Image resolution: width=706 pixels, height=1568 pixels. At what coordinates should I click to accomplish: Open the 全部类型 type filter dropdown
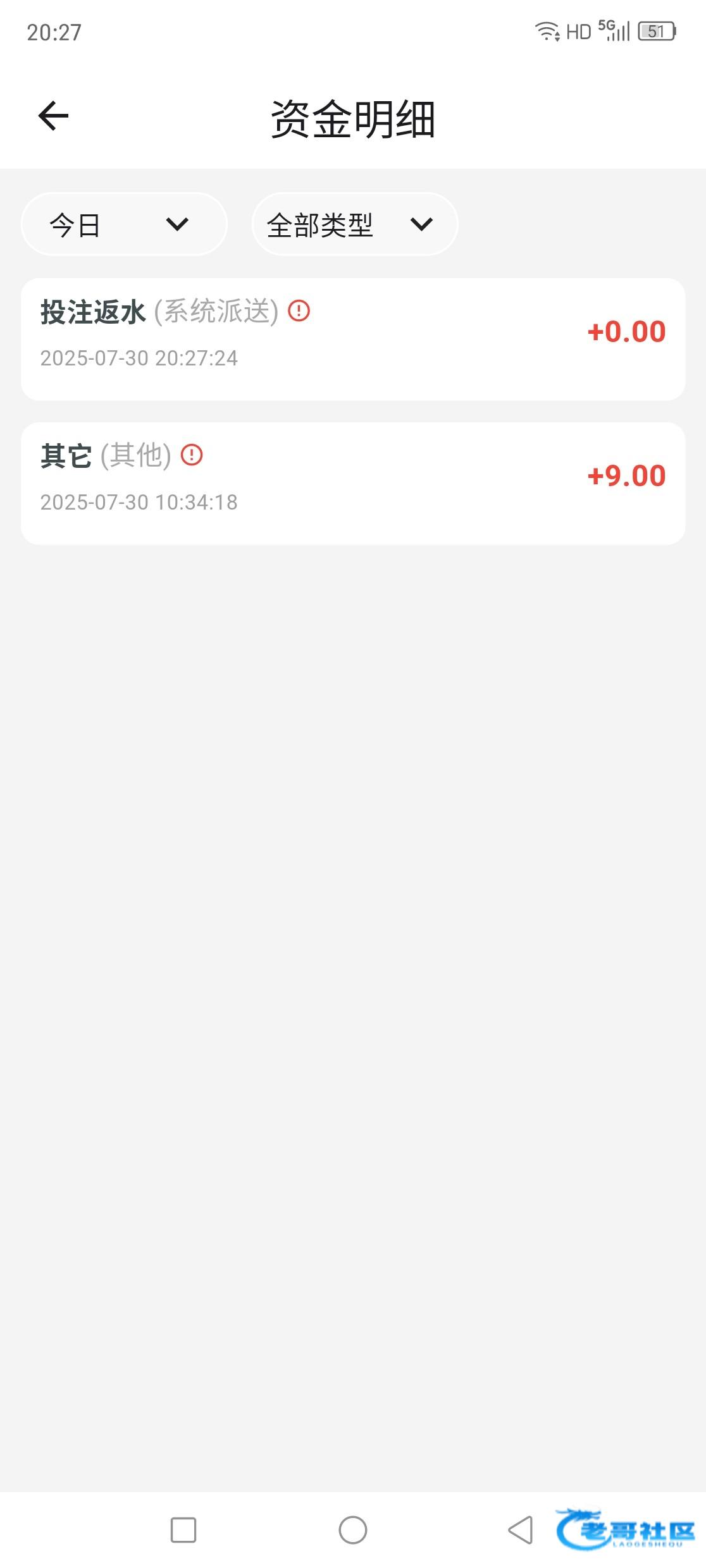(355, 224)
